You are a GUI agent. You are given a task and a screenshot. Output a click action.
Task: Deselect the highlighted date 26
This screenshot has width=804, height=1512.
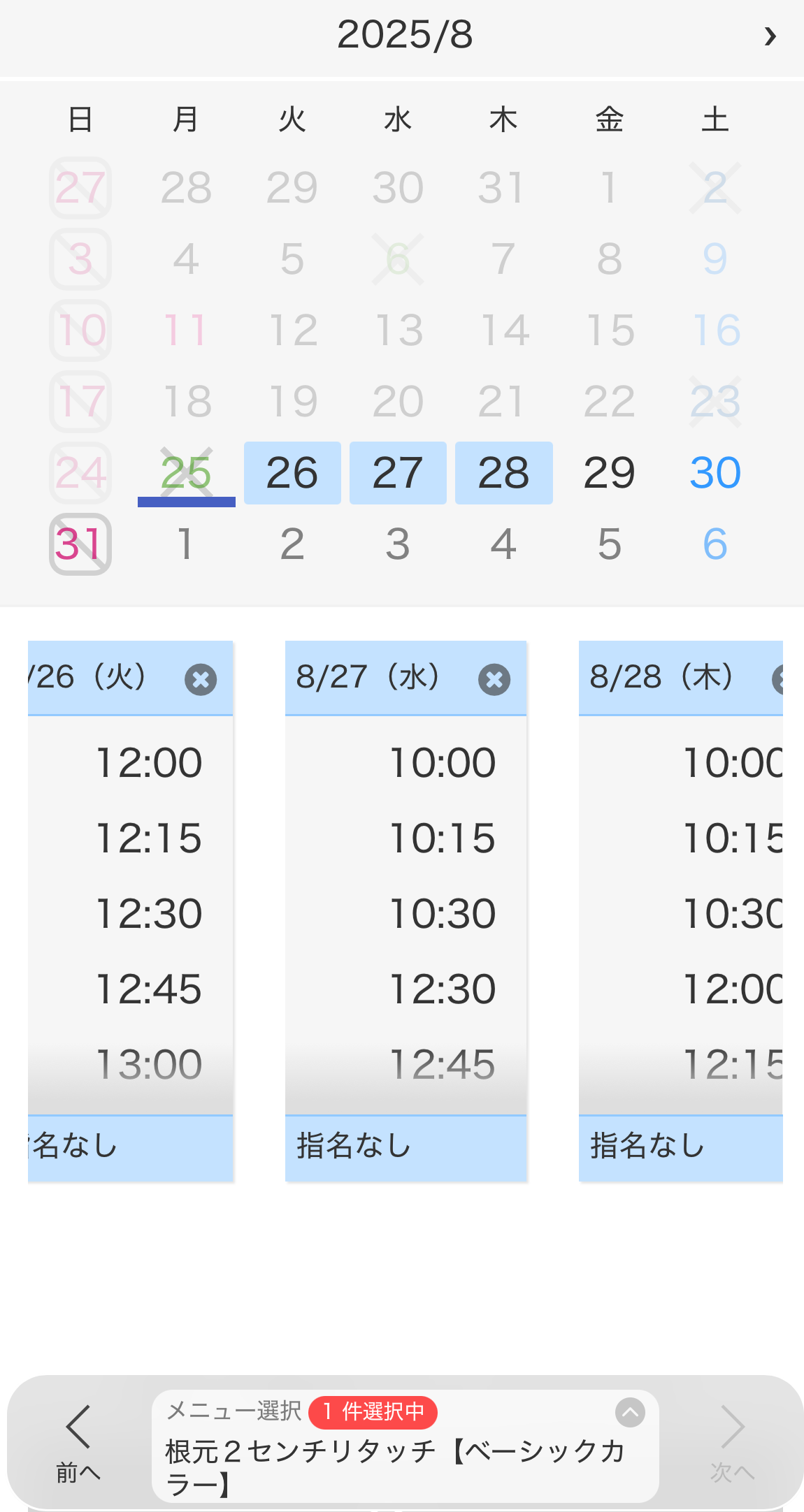coord(292,473)
